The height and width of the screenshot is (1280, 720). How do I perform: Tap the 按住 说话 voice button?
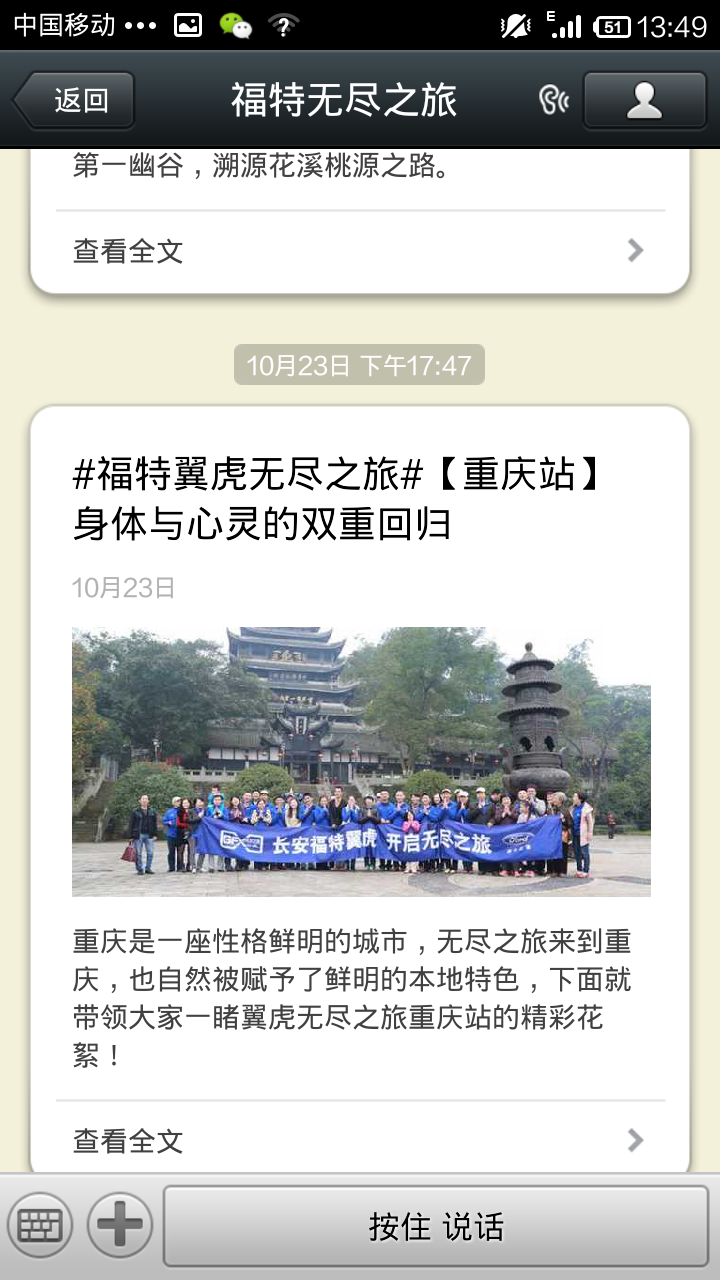point(436,1227)
